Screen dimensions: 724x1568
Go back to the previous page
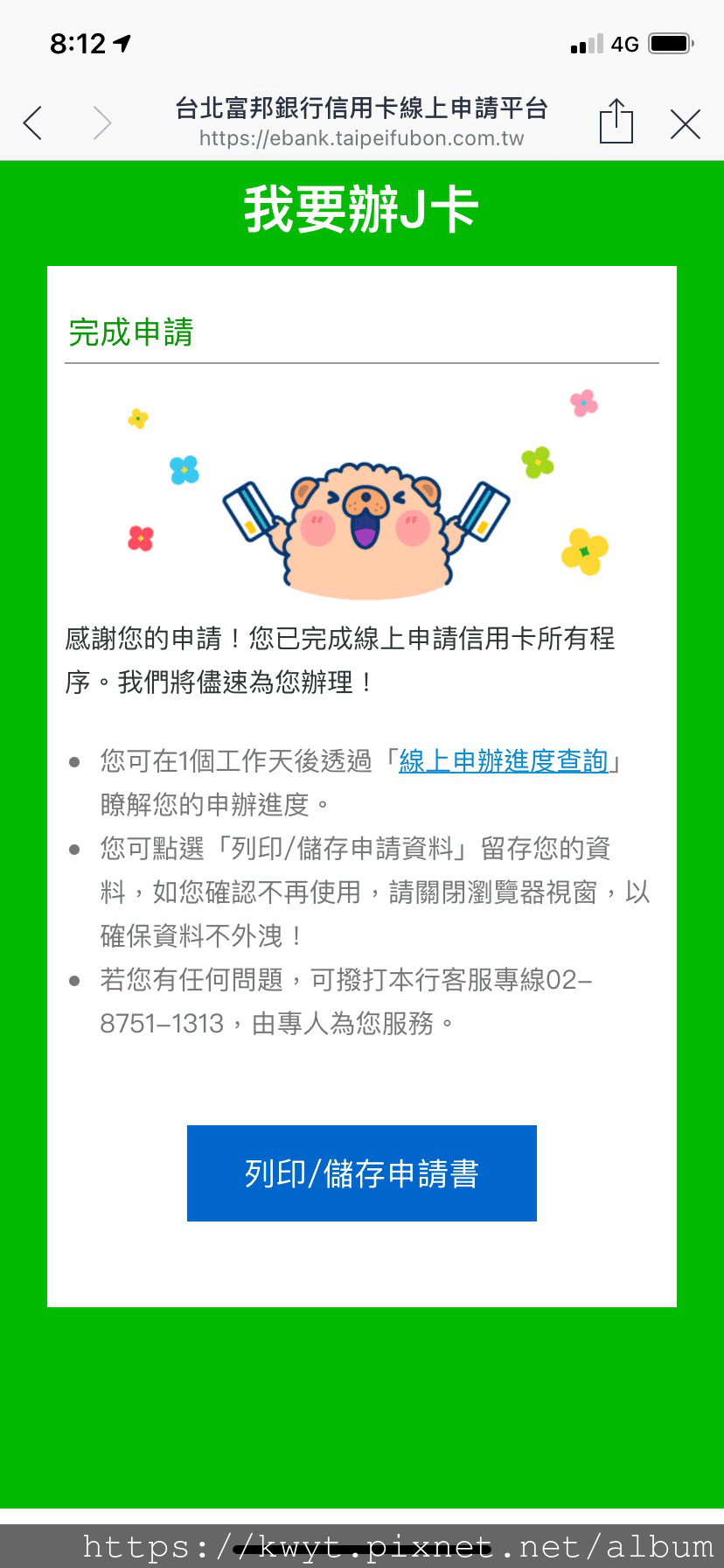(33, 123)
